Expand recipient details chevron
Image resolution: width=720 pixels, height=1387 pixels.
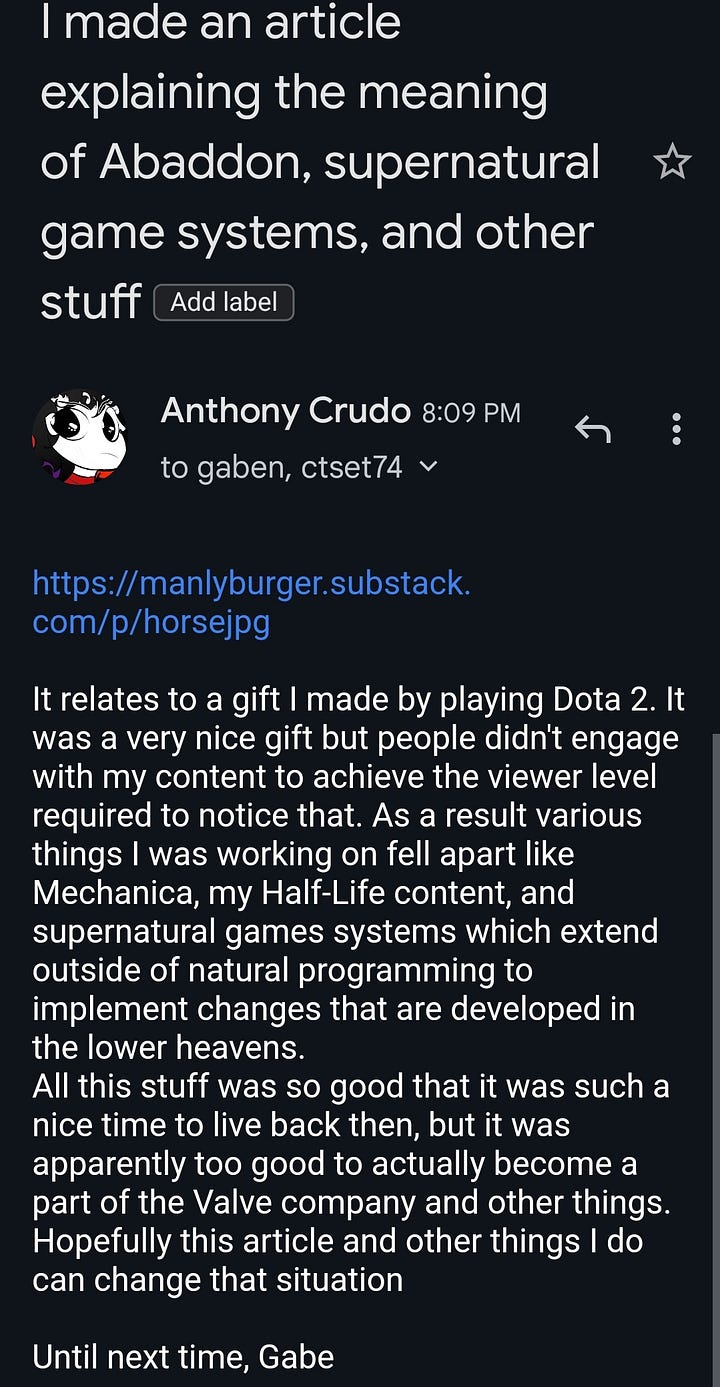[x=428, y=466]
